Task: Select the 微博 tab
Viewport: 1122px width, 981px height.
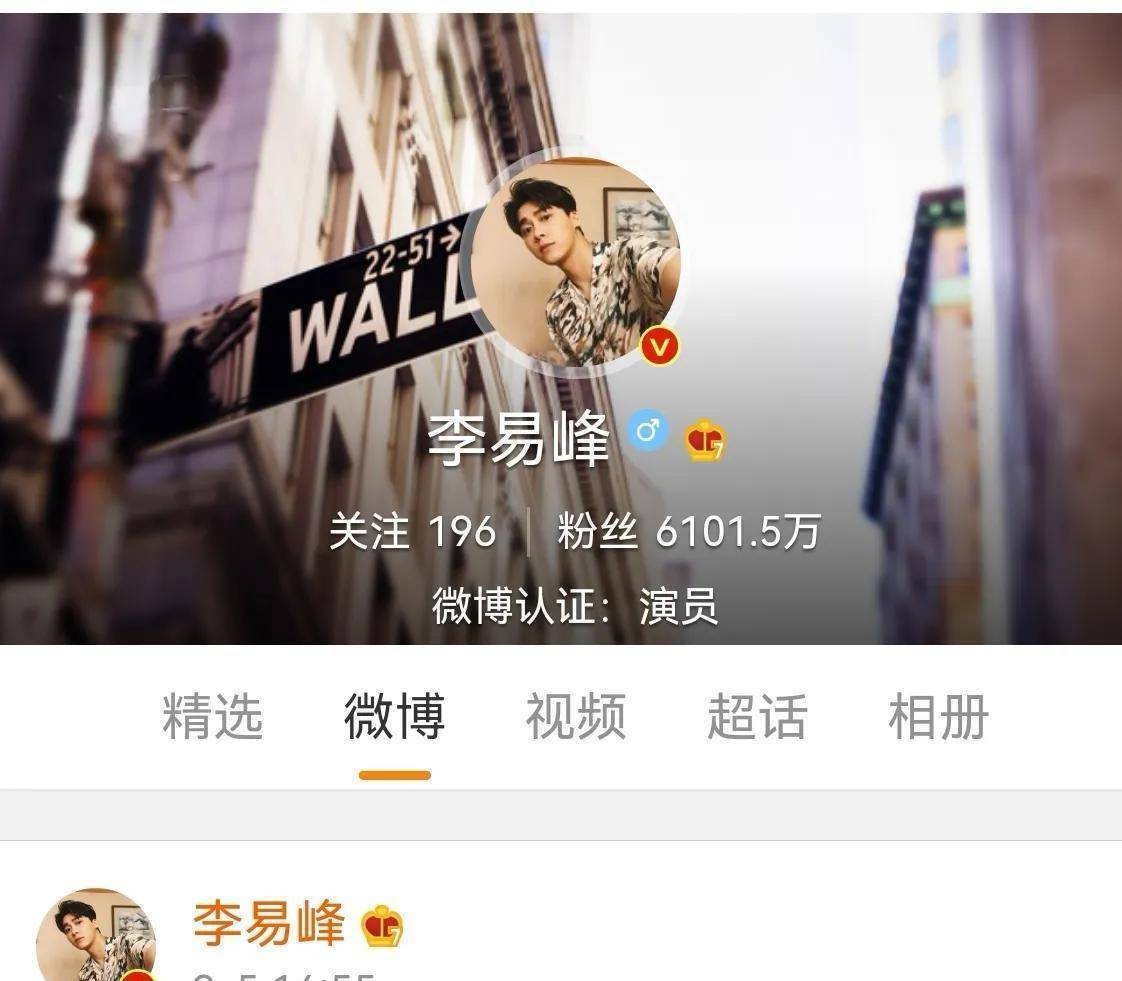Action: click(x=394, y=717)
